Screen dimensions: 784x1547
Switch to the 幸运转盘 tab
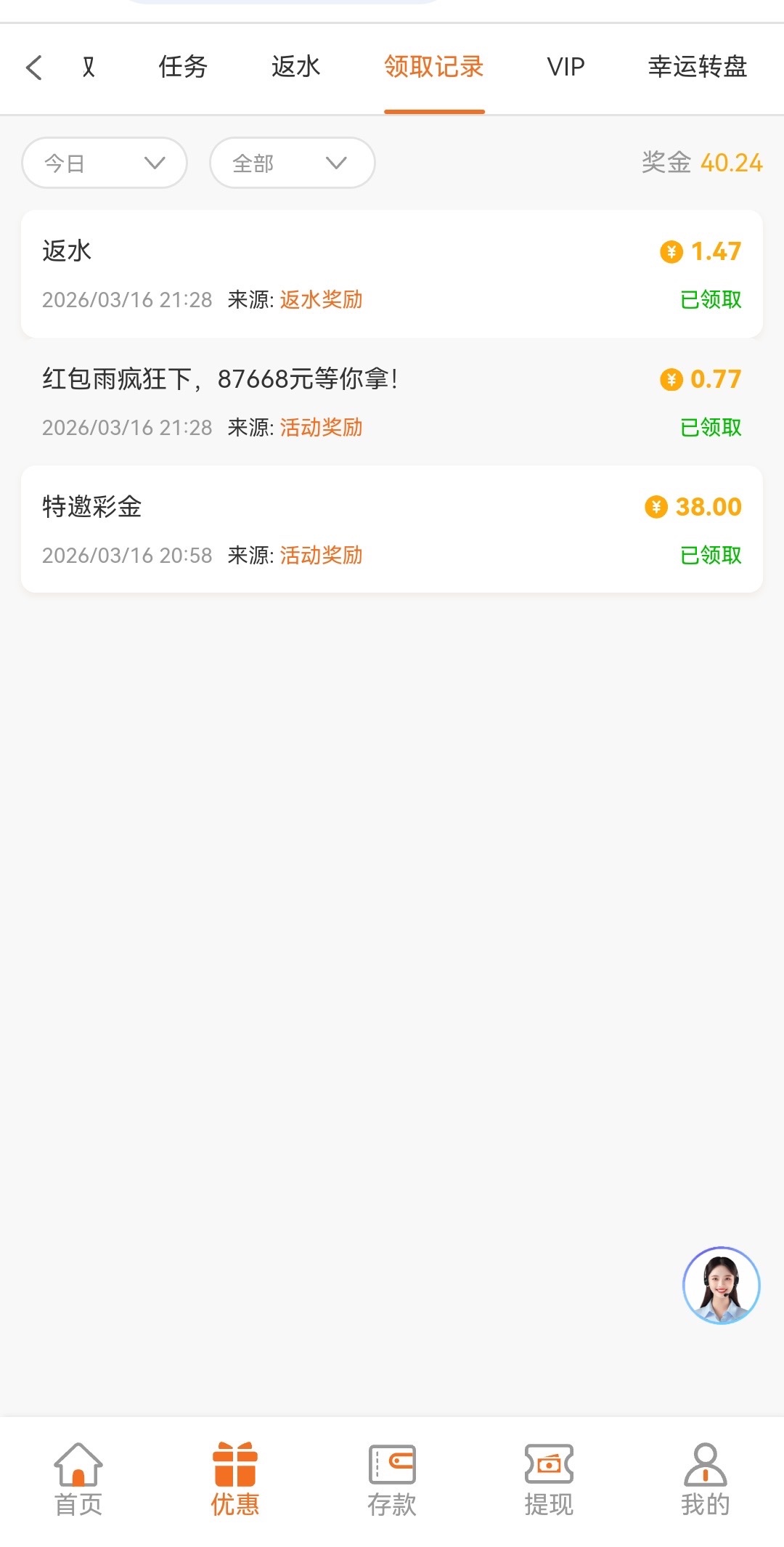coord(697,67)
